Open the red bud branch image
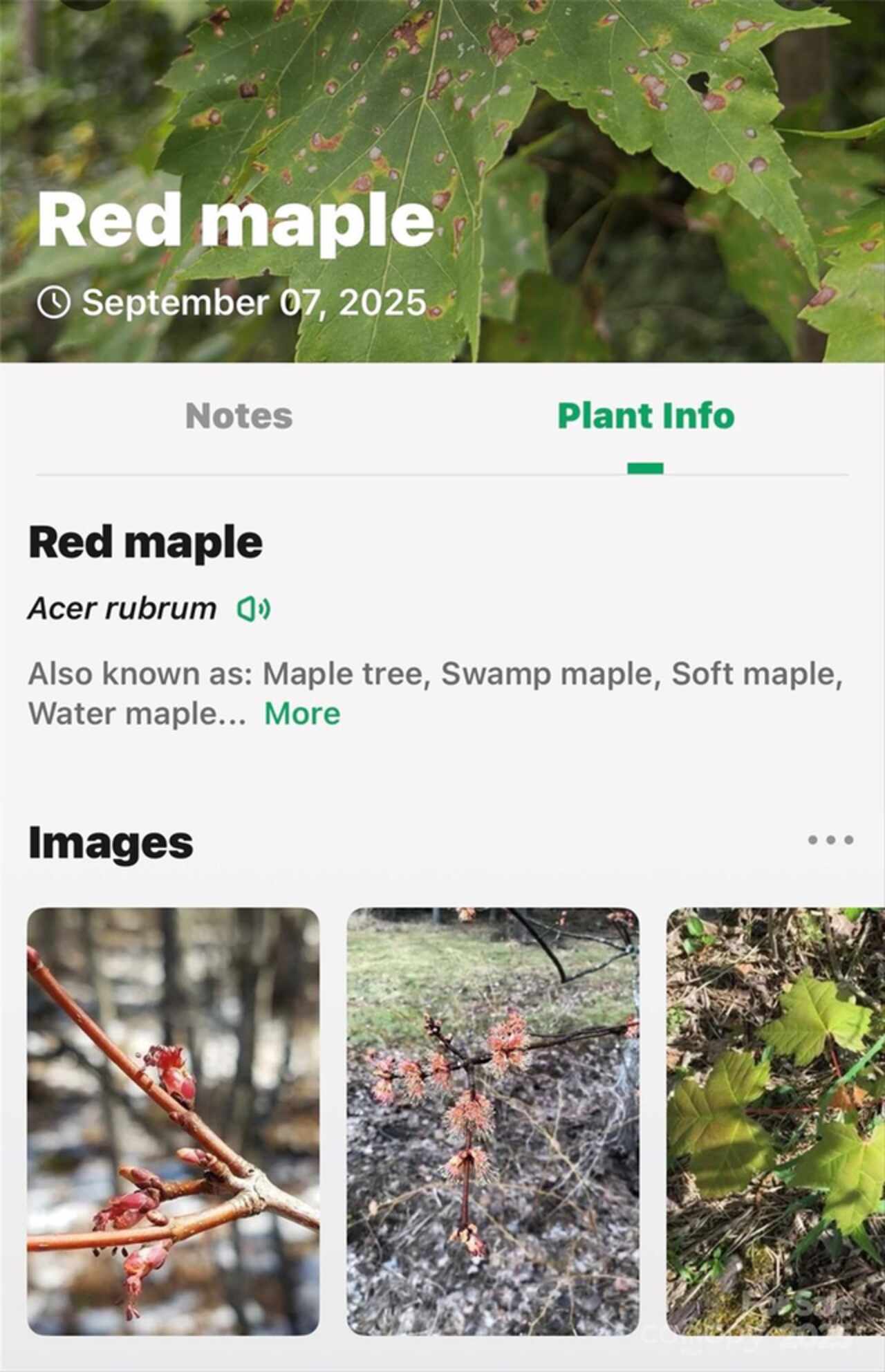Screen dimensions: 885x1372 coord(174,1121)
